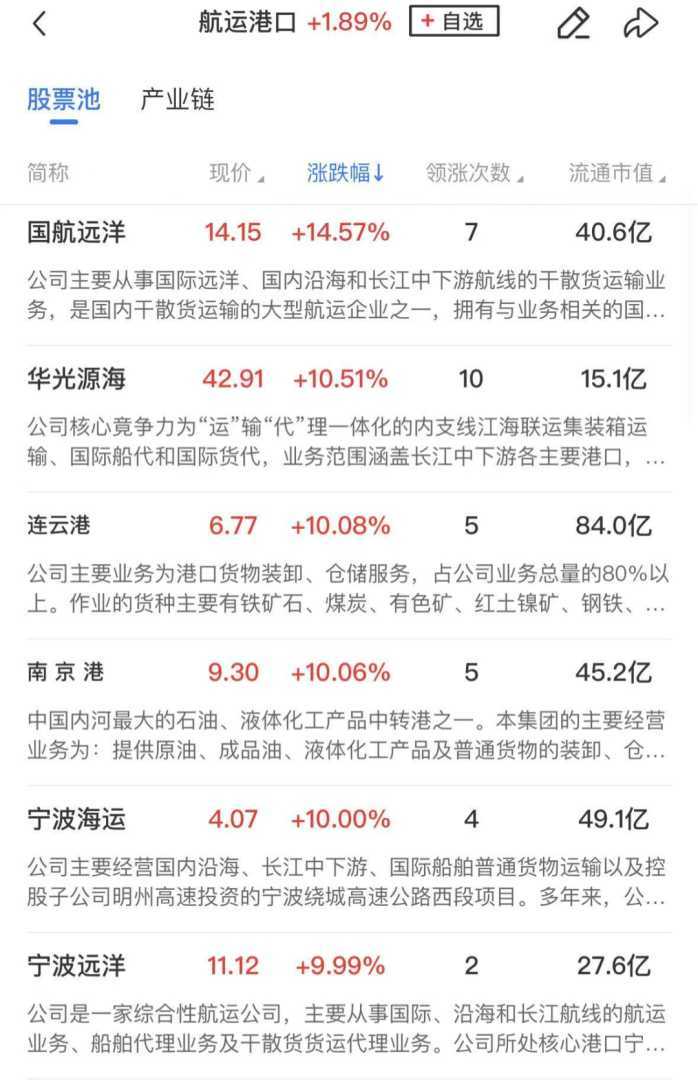View the 连云港 stock row

[59, 526]
